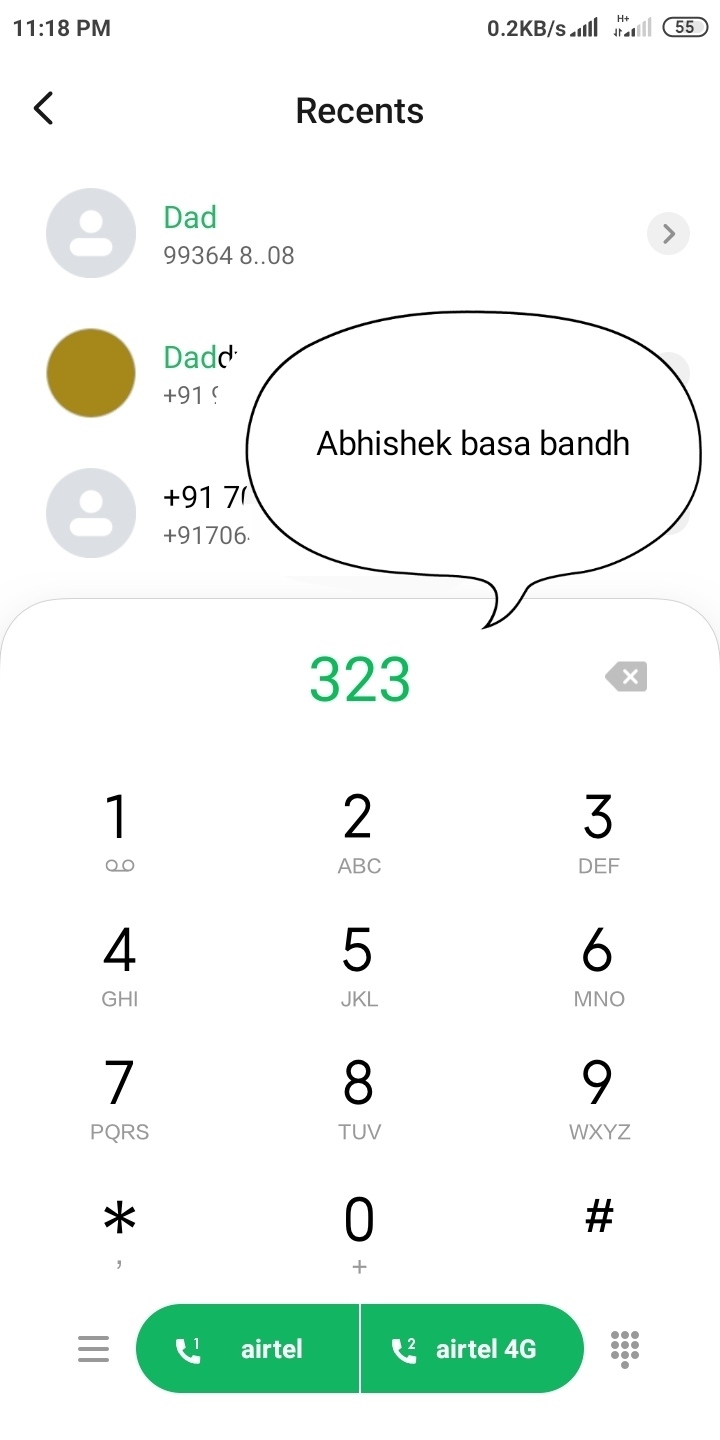This screenshot has height=1440, width=720.
Task: Dial digit 5 on keypad
Action: click(359, 965)
